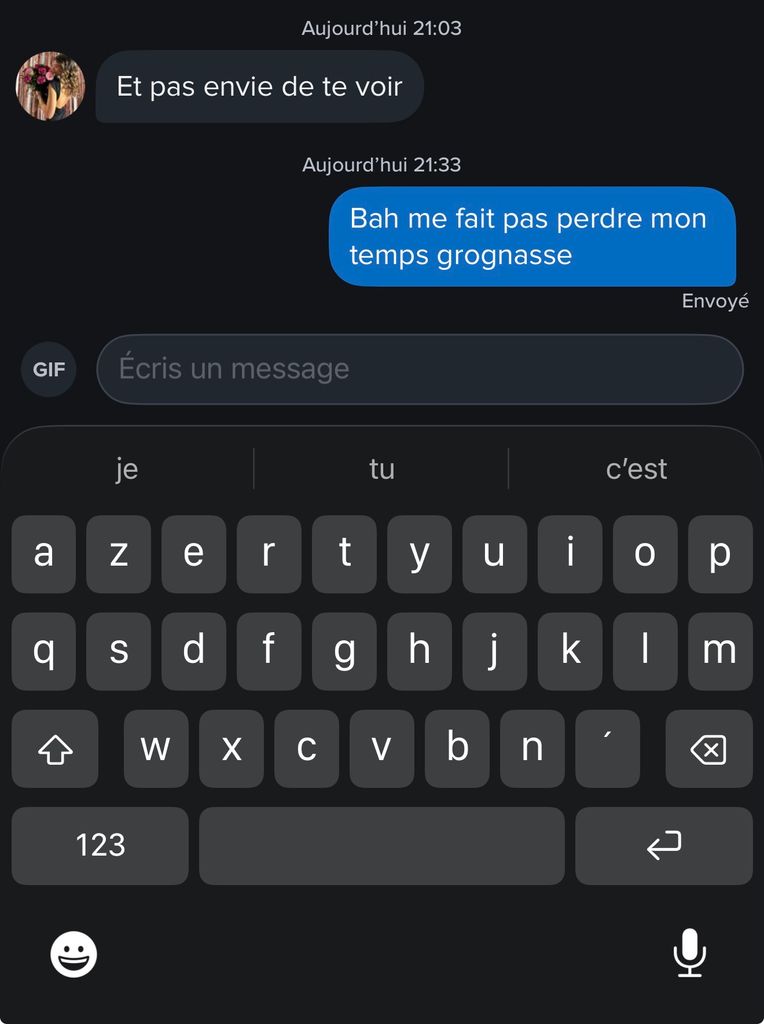
Task: Insert the suggested word "c'est"
Action: pos(636,469)
